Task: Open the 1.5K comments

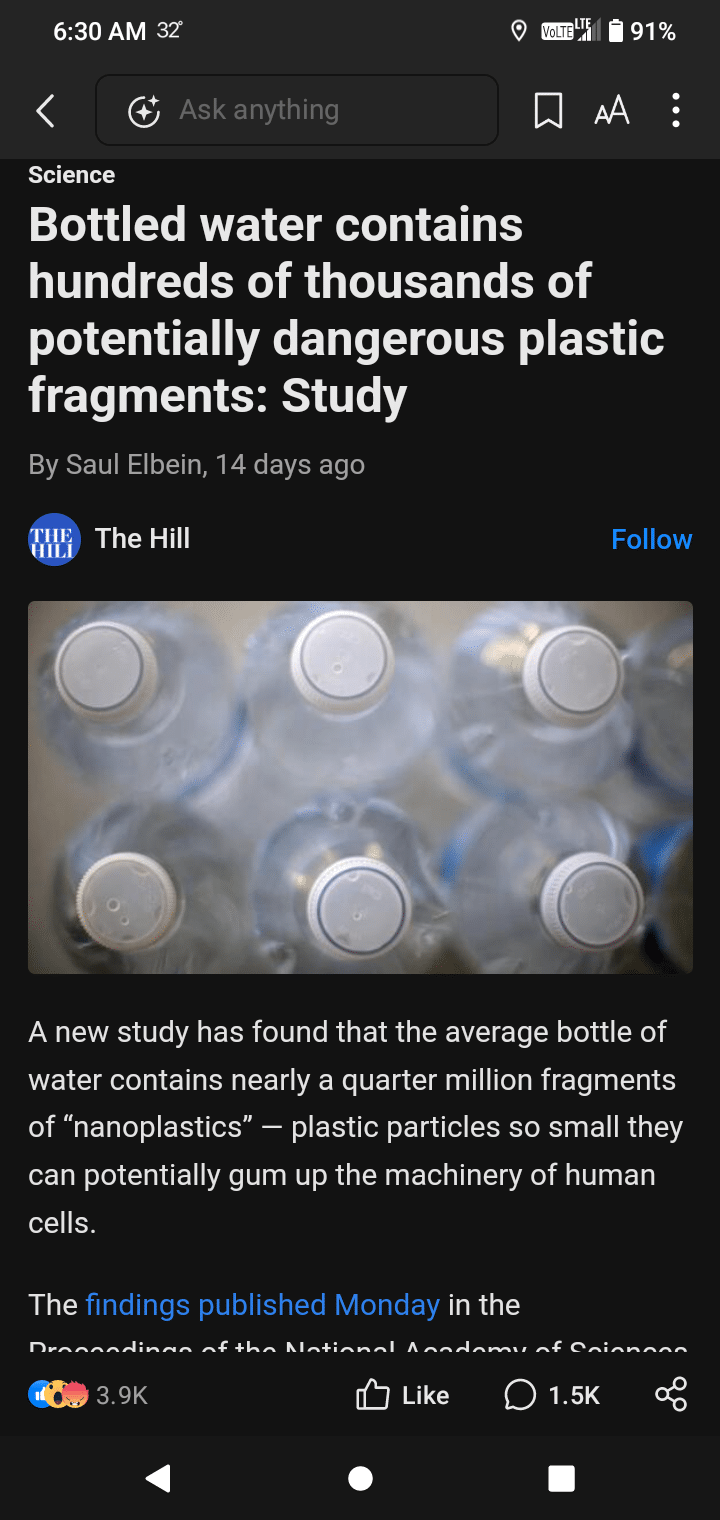Action: tap(552, 1395)
